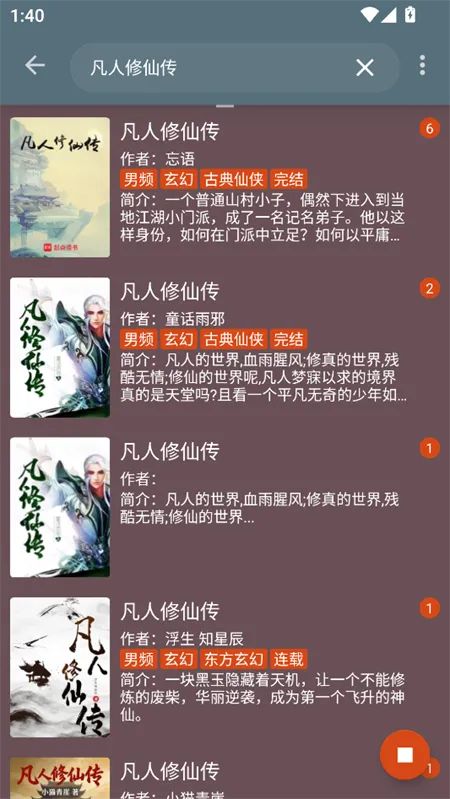Image resolution: width=450 pixels, height=799 pixels.
Task: Open the three-dot overflow menu
Action: click(x=422, y=66)
